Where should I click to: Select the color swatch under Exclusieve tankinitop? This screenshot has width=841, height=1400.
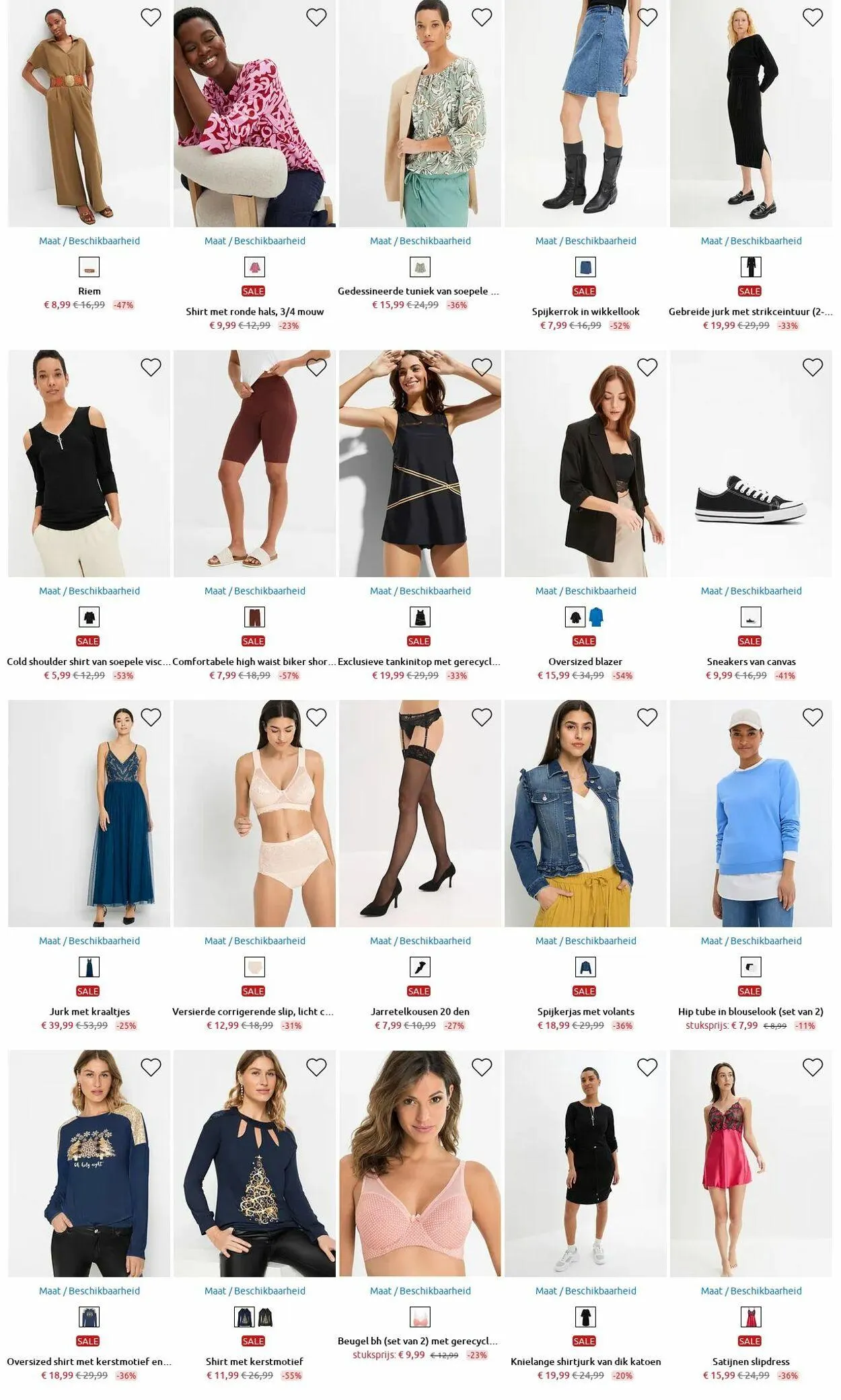pos(420,617)
